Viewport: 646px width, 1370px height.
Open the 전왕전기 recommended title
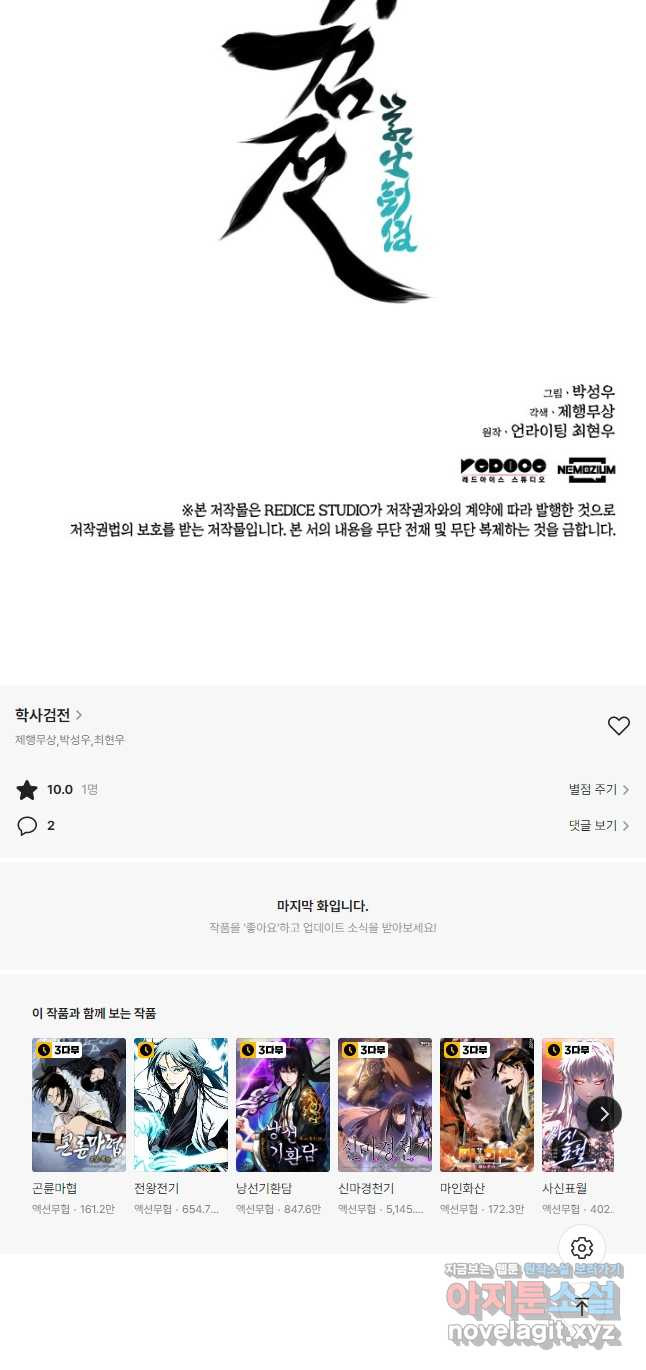pyautogui.click(x=181, y=1105)
